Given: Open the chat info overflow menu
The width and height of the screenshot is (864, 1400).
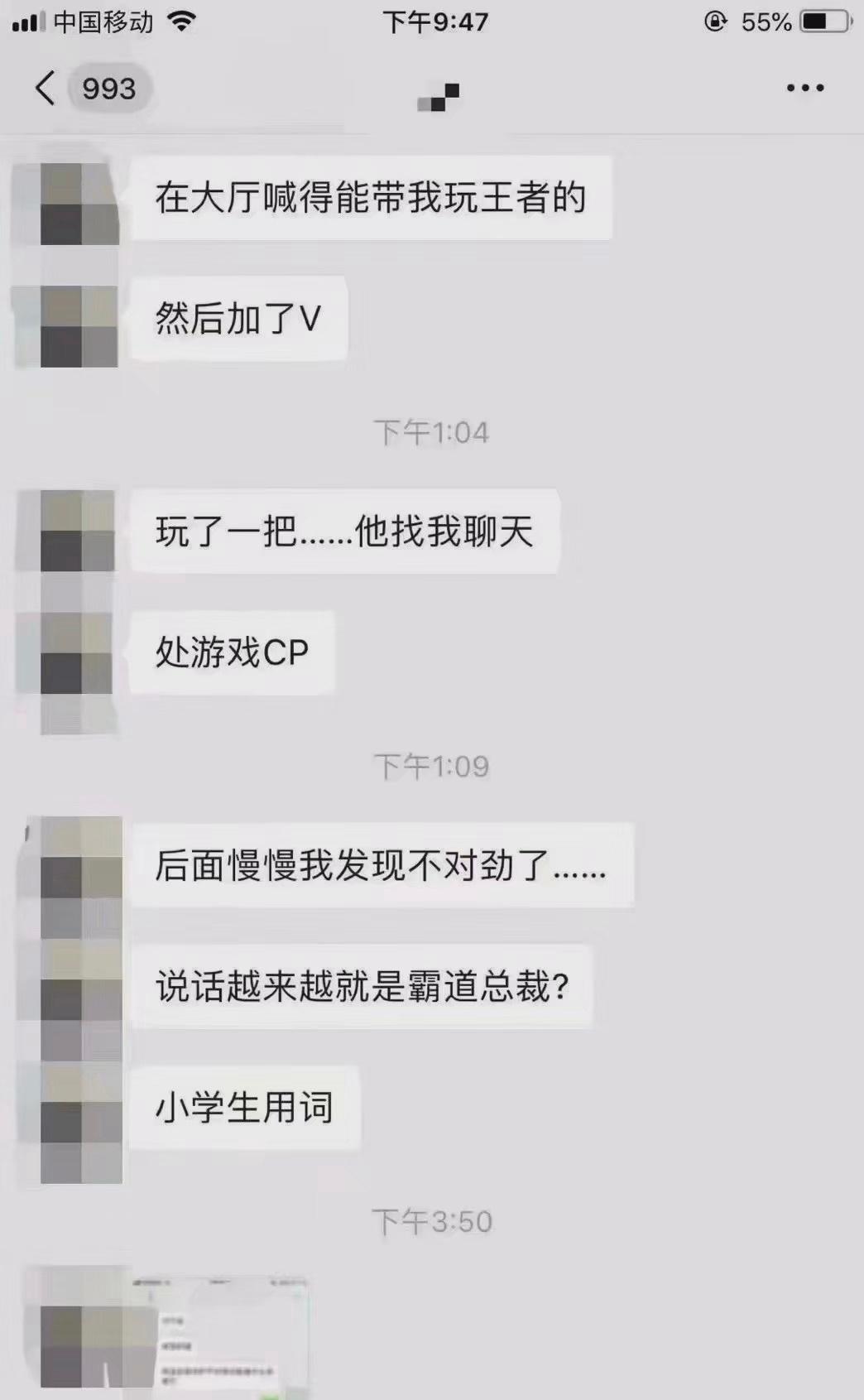Looking at the screenshot, I should tap(804, 88).
